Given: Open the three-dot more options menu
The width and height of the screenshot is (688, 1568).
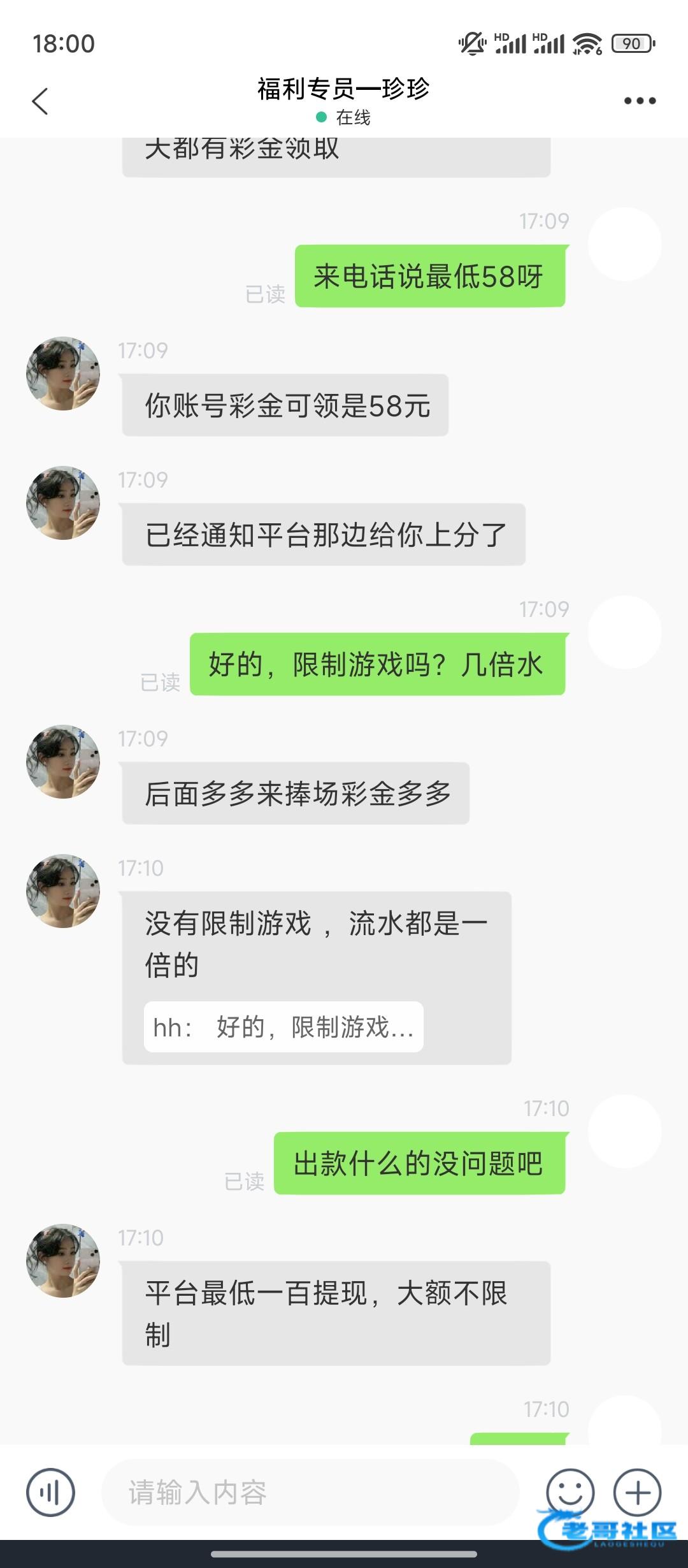Looking at the screenshot, I should (640, 101).
